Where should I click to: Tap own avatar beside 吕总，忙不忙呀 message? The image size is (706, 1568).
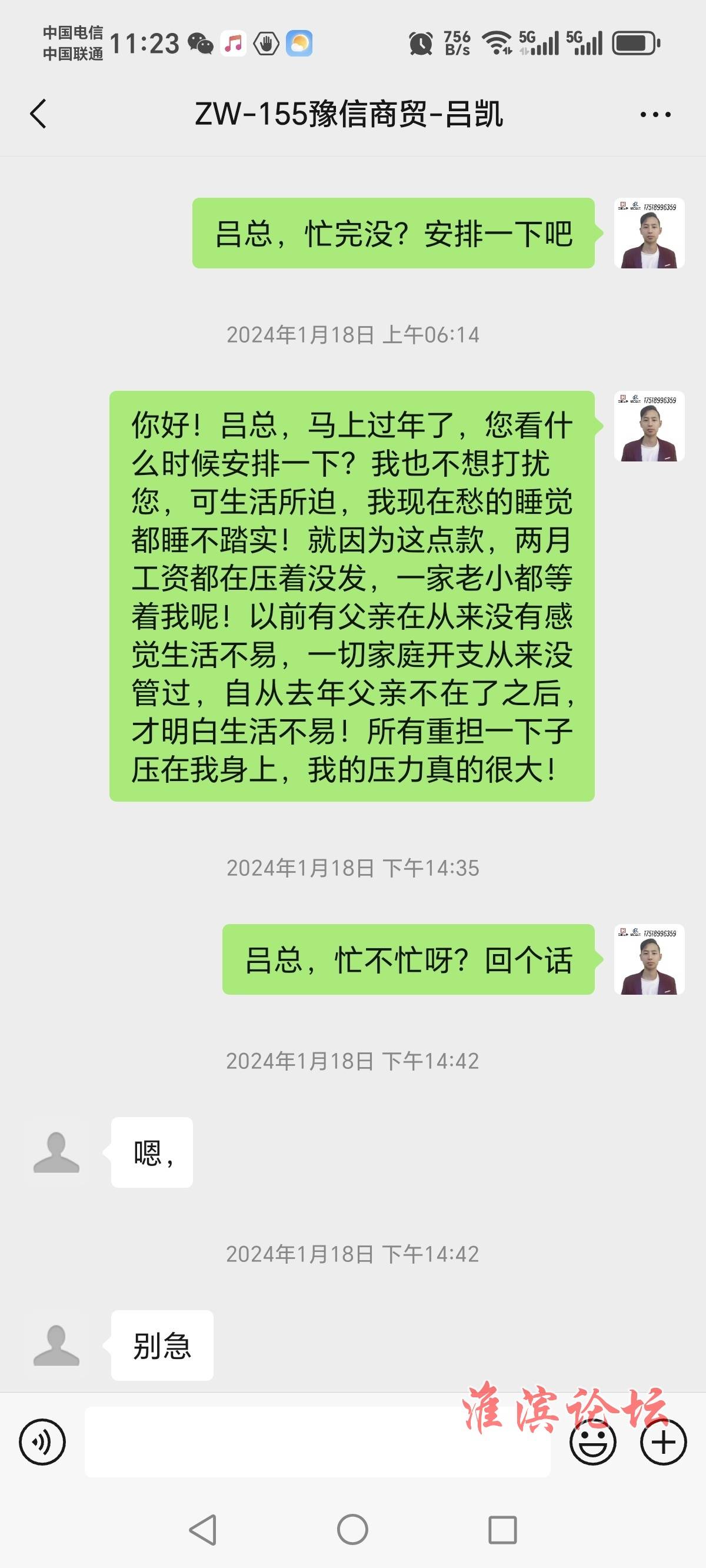coord(650,959)
